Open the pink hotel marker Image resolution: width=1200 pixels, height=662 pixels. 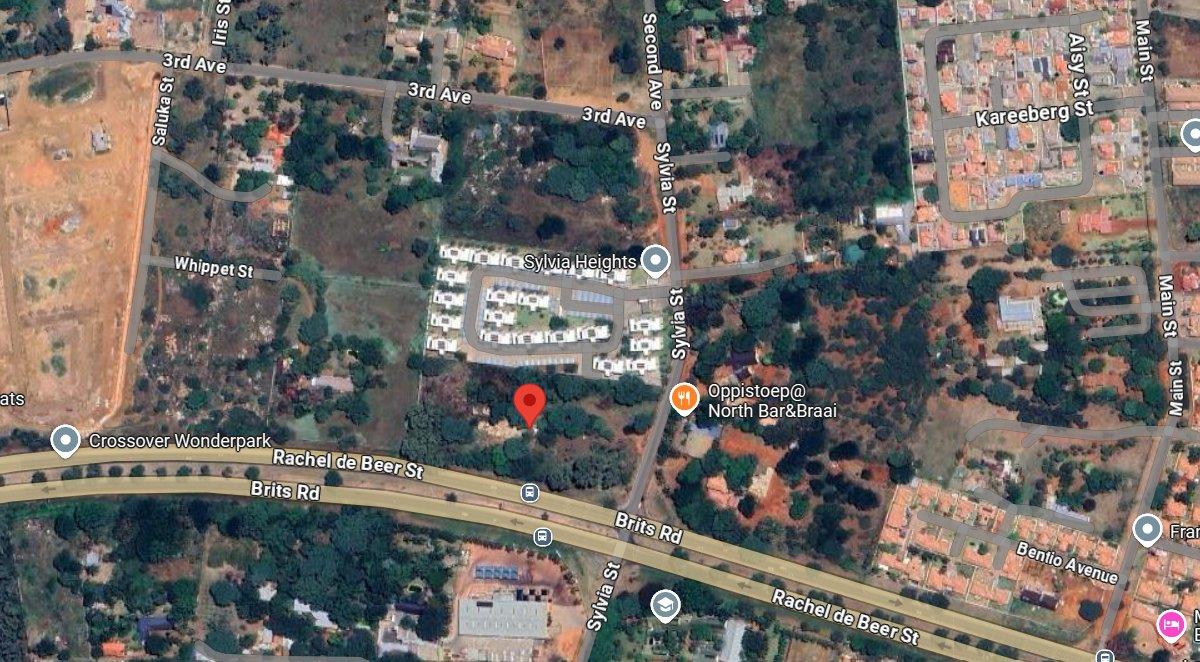click(x=1170, y=626)
